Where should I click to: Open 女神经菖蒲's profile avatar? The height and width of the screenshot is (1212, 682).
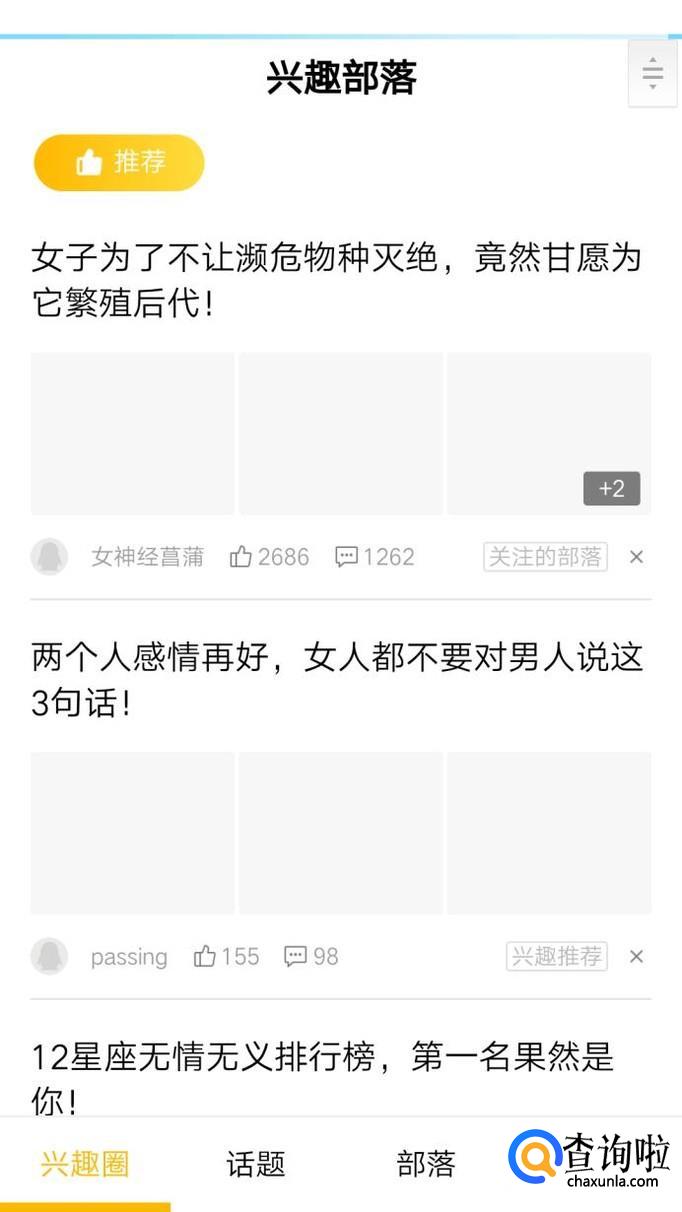[x=49, y=557]
